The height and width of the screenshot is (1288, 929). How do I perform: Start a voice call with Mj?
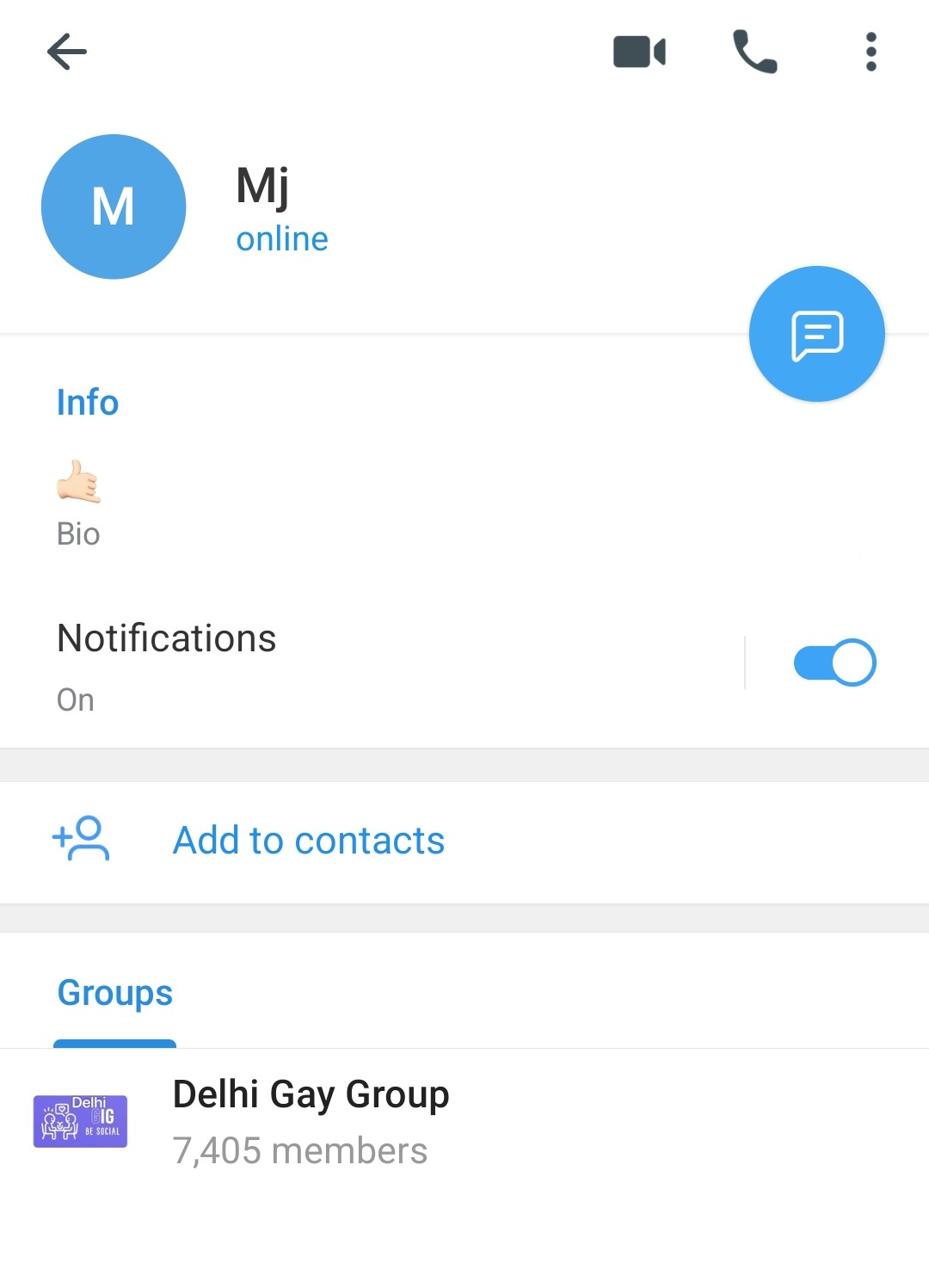[754, 52]
